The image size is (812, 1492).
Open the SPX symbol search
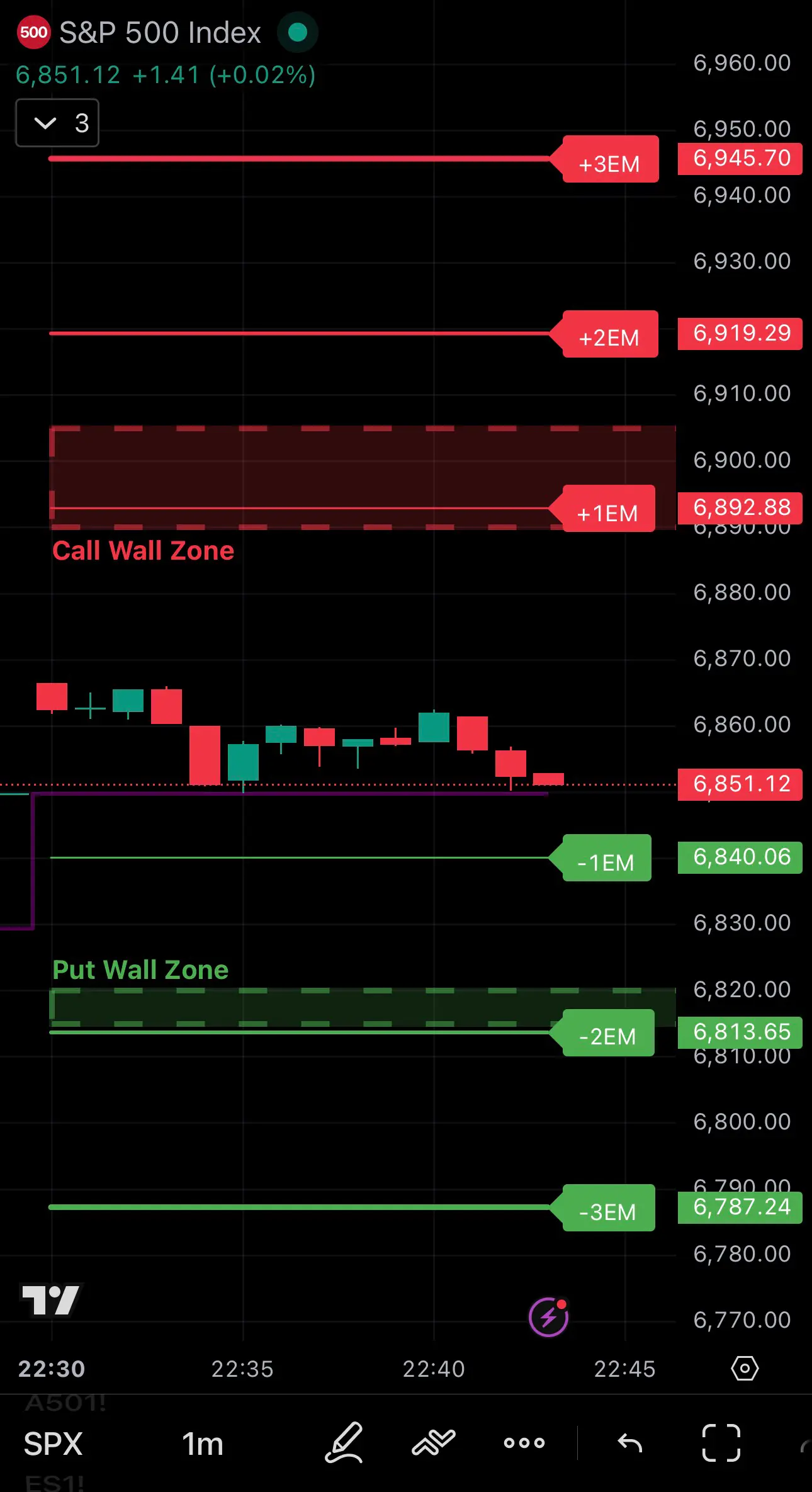pos(54,1444)
